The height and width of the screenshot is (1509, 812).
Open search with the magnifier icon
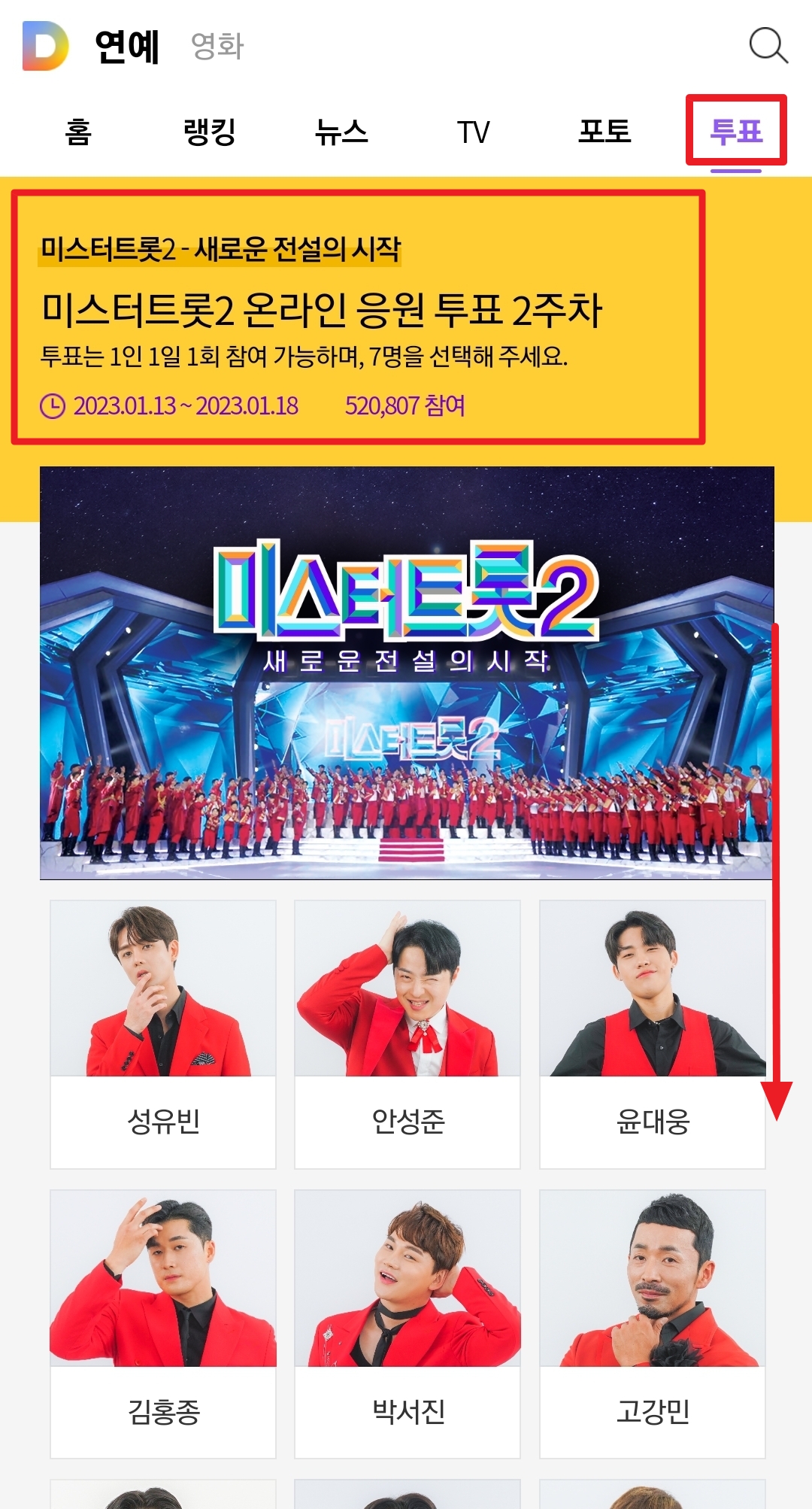(768, 47)
